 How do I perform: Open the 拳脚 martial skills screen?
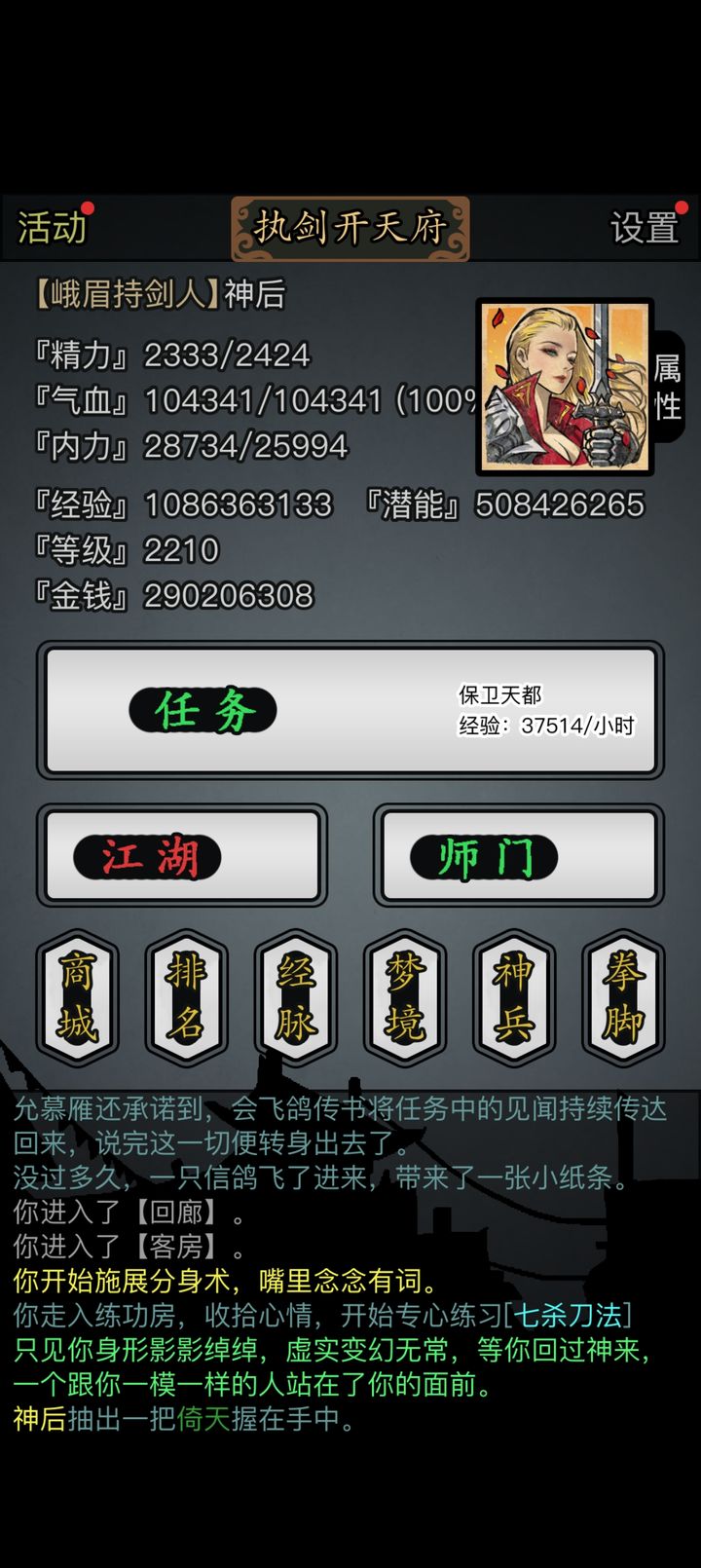623,997
